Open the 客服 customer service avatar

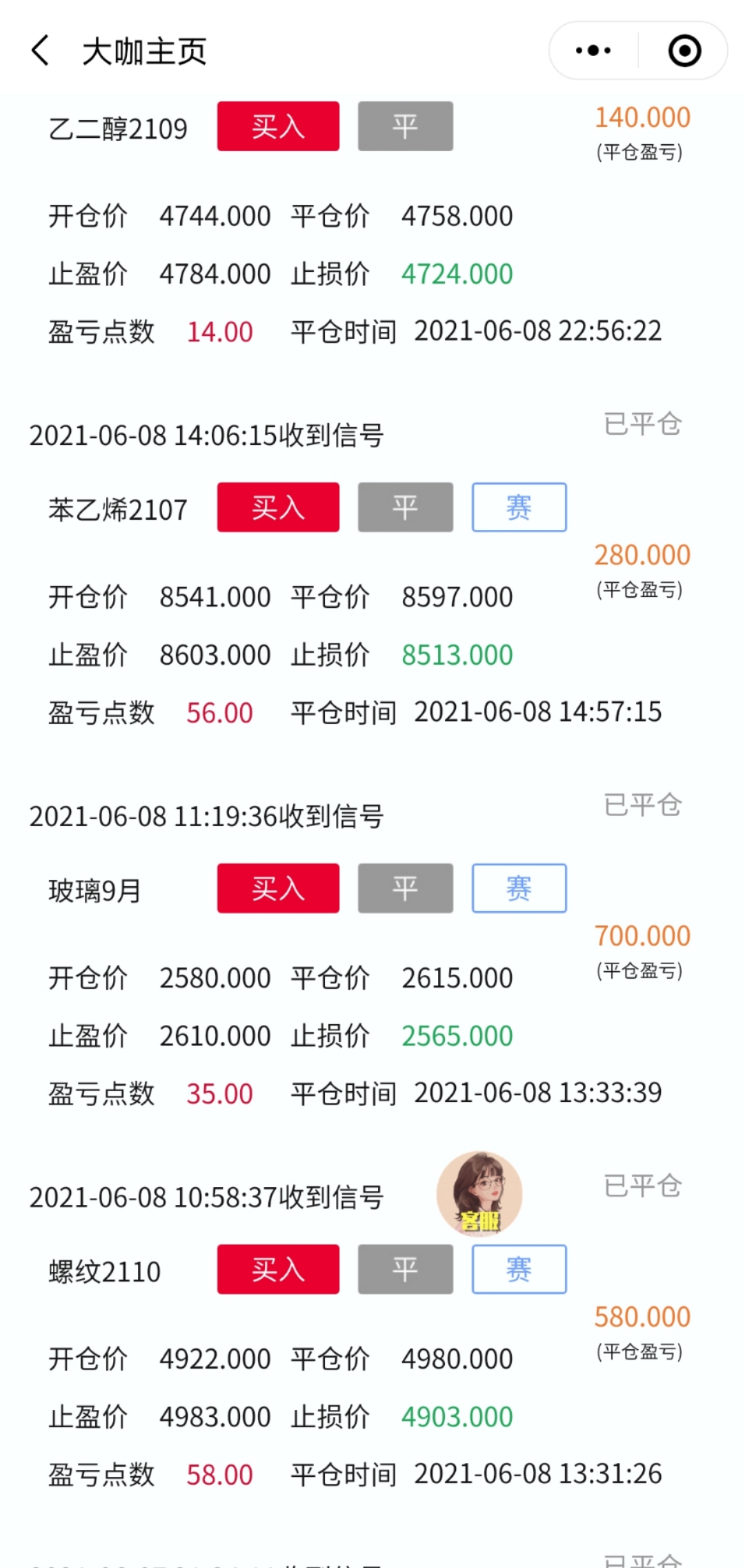(479, 1193)
